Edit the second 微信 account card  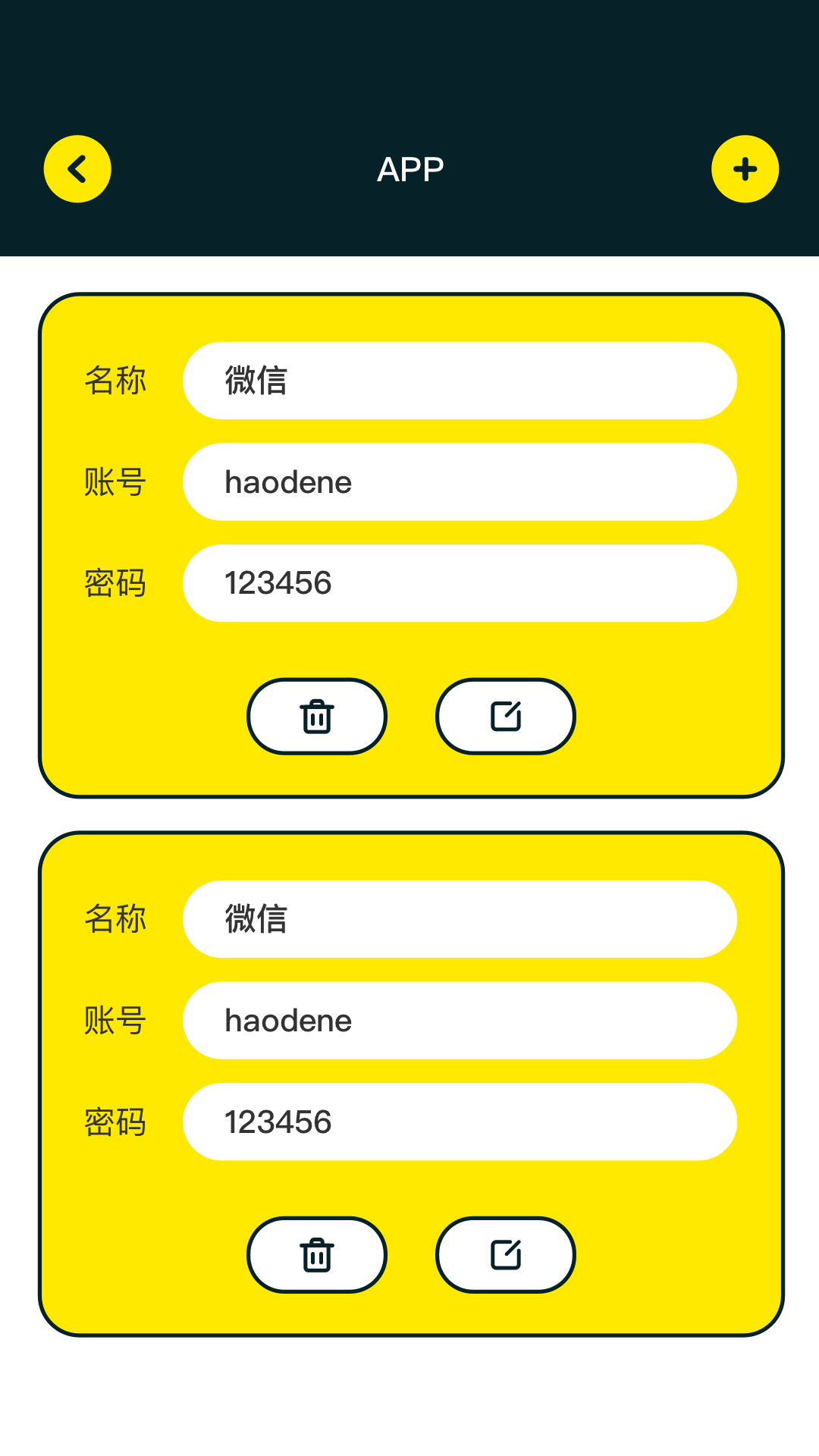pyautogui.click(x=506, y=1255)
